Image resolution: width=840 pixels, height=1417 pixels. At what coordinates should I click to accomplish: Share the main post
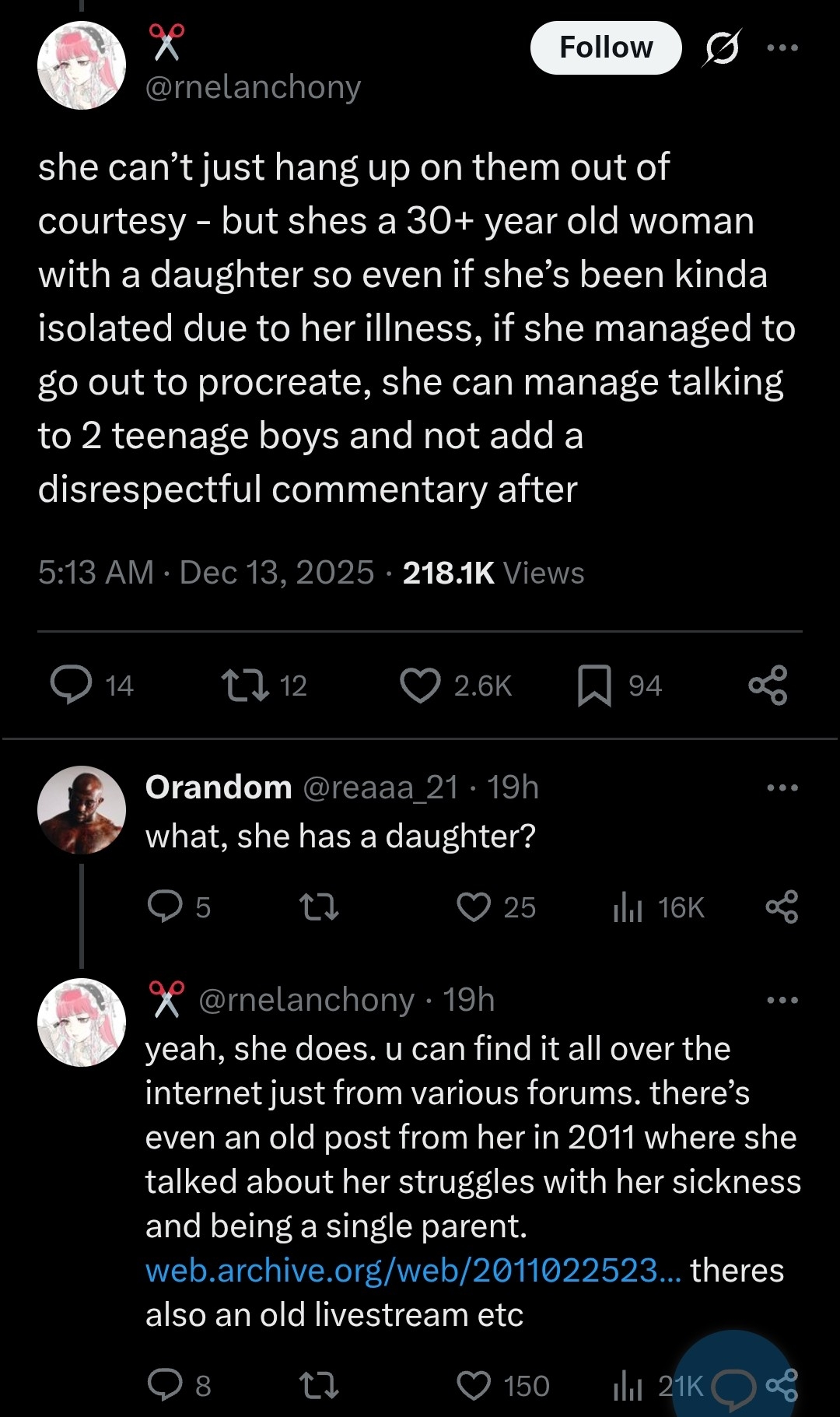(768, 686)
